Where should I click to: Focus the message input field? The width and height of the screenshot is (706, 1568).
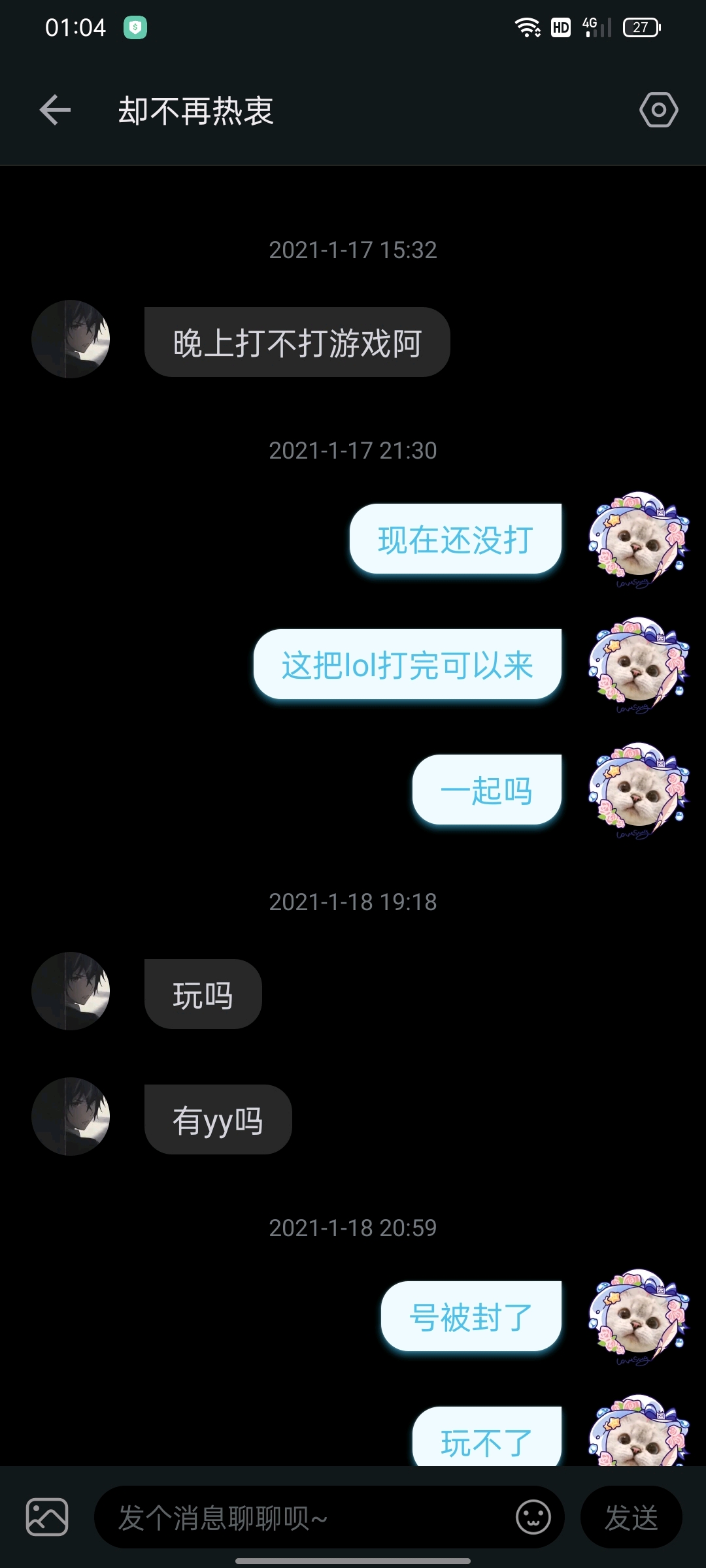[x=301, y=1518]
